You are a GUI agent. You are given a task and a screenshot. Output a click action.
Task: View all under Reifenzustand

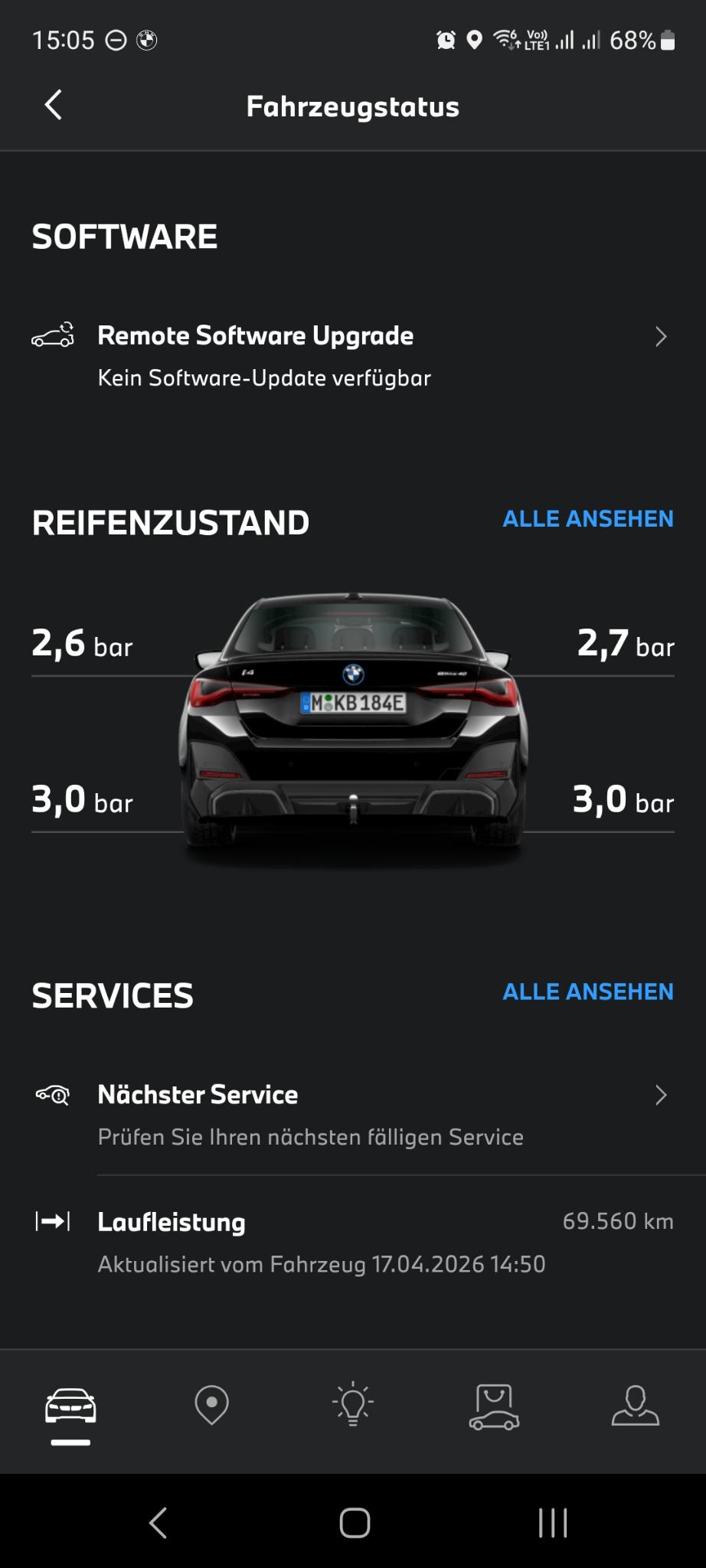tap(587, 519)
